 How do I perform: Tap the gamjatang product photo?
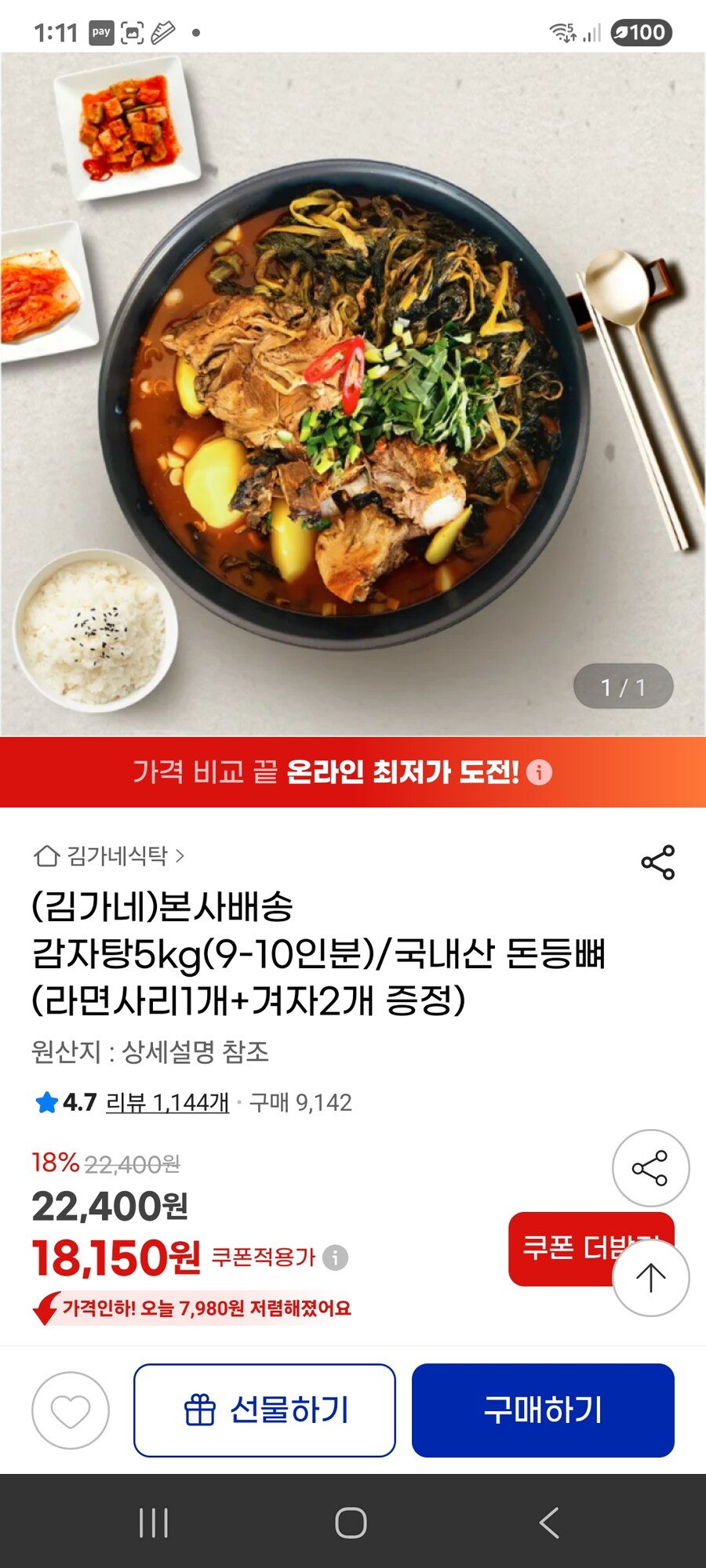pyautogui.click(x=353, y=392)
